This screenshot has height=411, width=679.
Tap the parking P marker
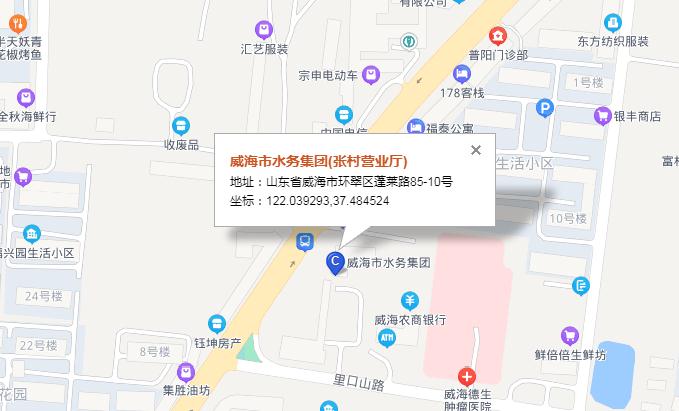545,109
